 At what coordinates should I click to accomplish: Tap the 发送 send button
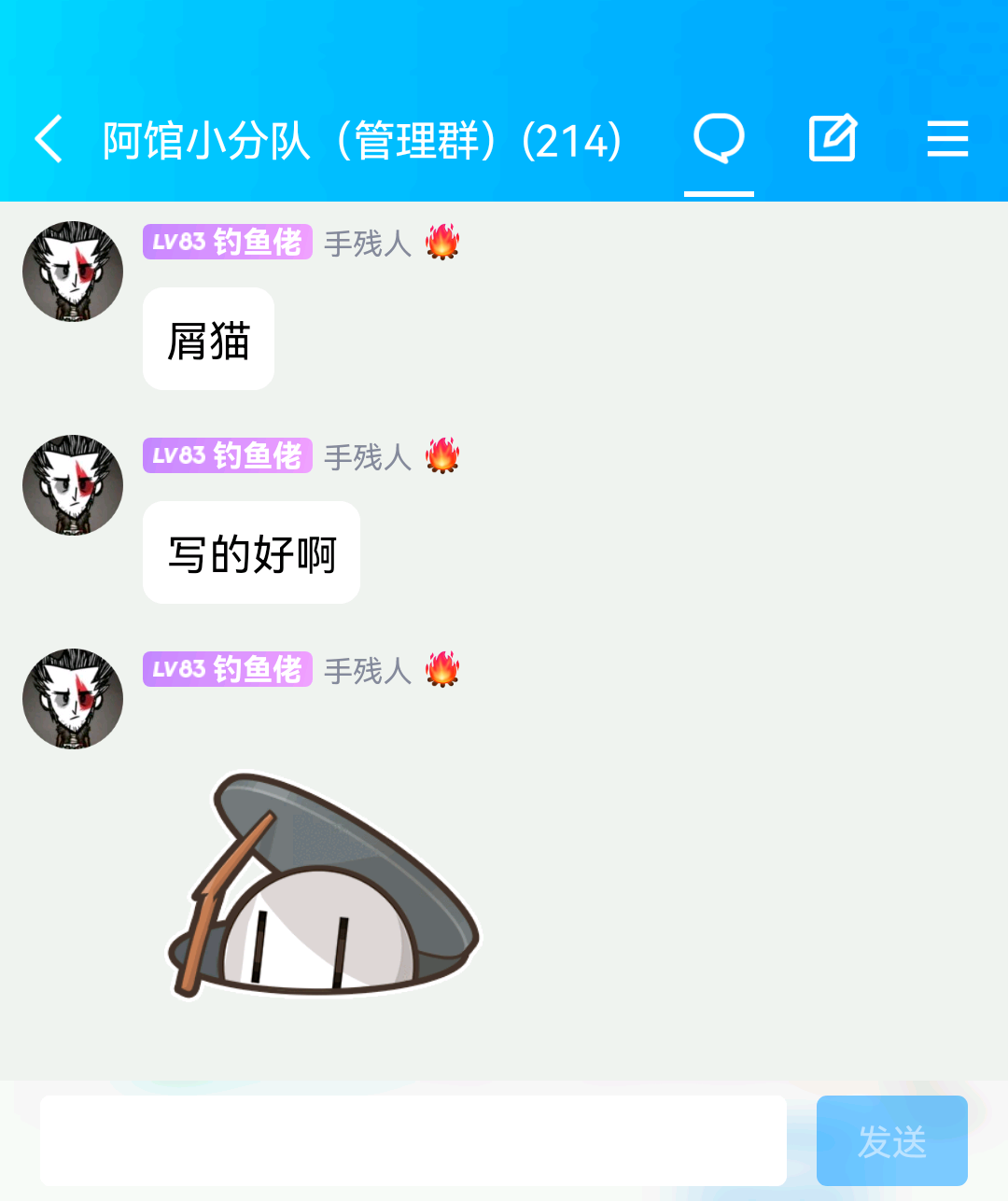point(891,1140)
